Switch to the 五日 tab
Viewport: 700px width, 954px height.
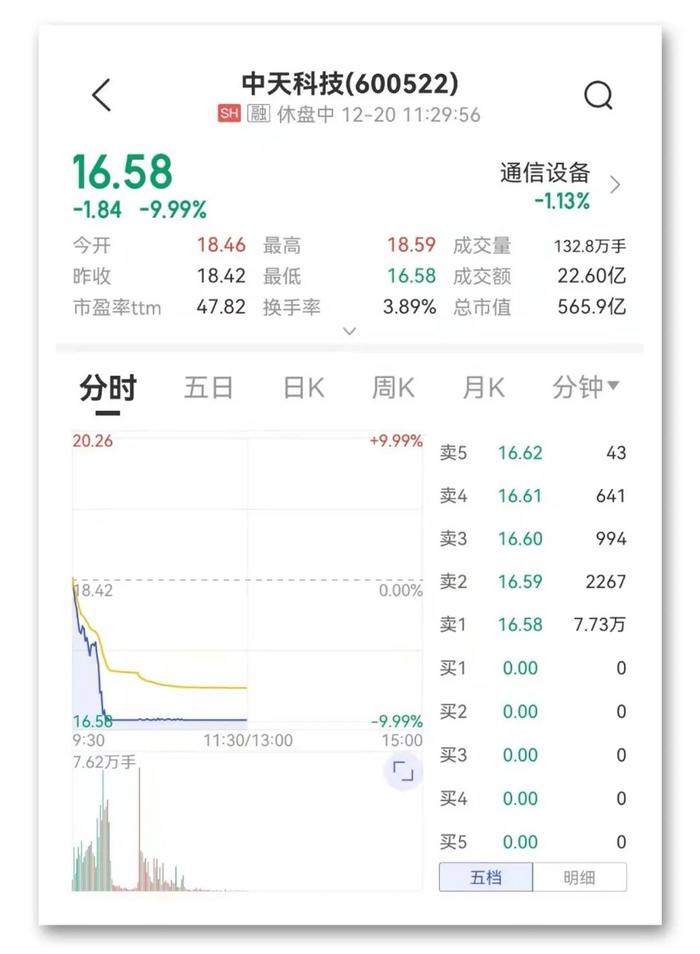click(x=208, y=388)
